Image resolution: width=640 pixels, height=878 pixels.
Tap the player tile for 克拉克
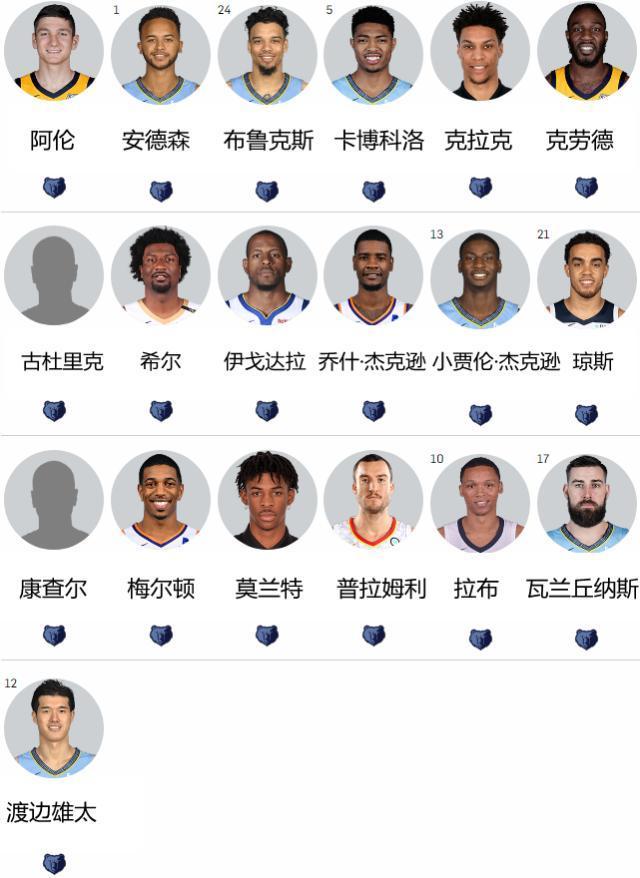click(x=480, y=52)
